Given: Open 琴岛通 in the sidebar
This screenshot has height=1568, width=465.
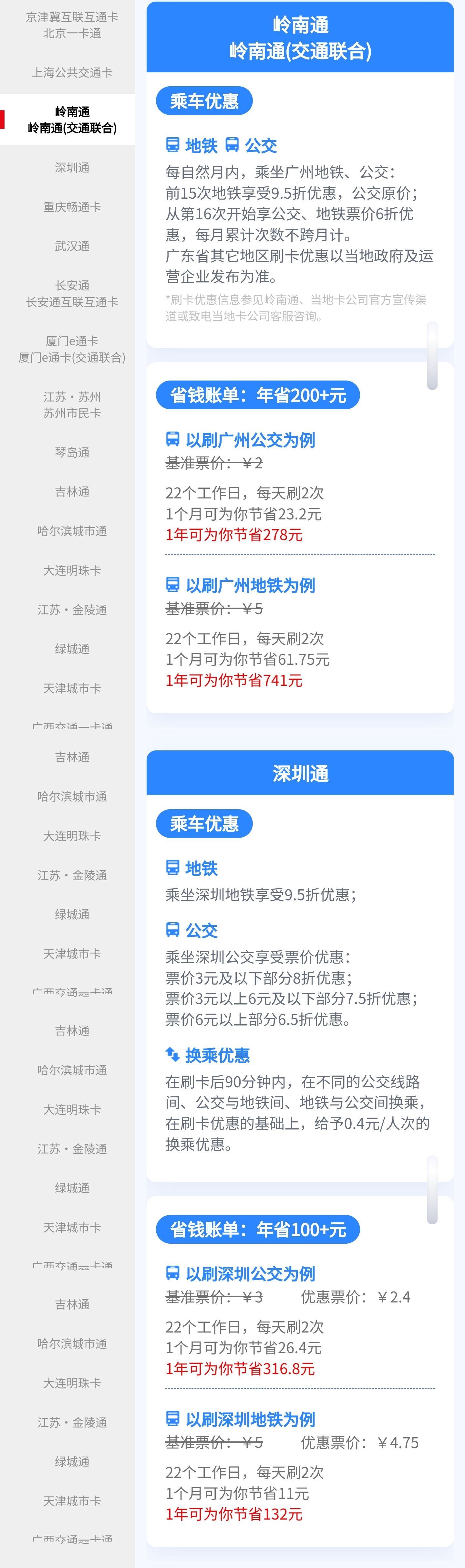Looking at the screenshot, I should [x=72, y=452].
